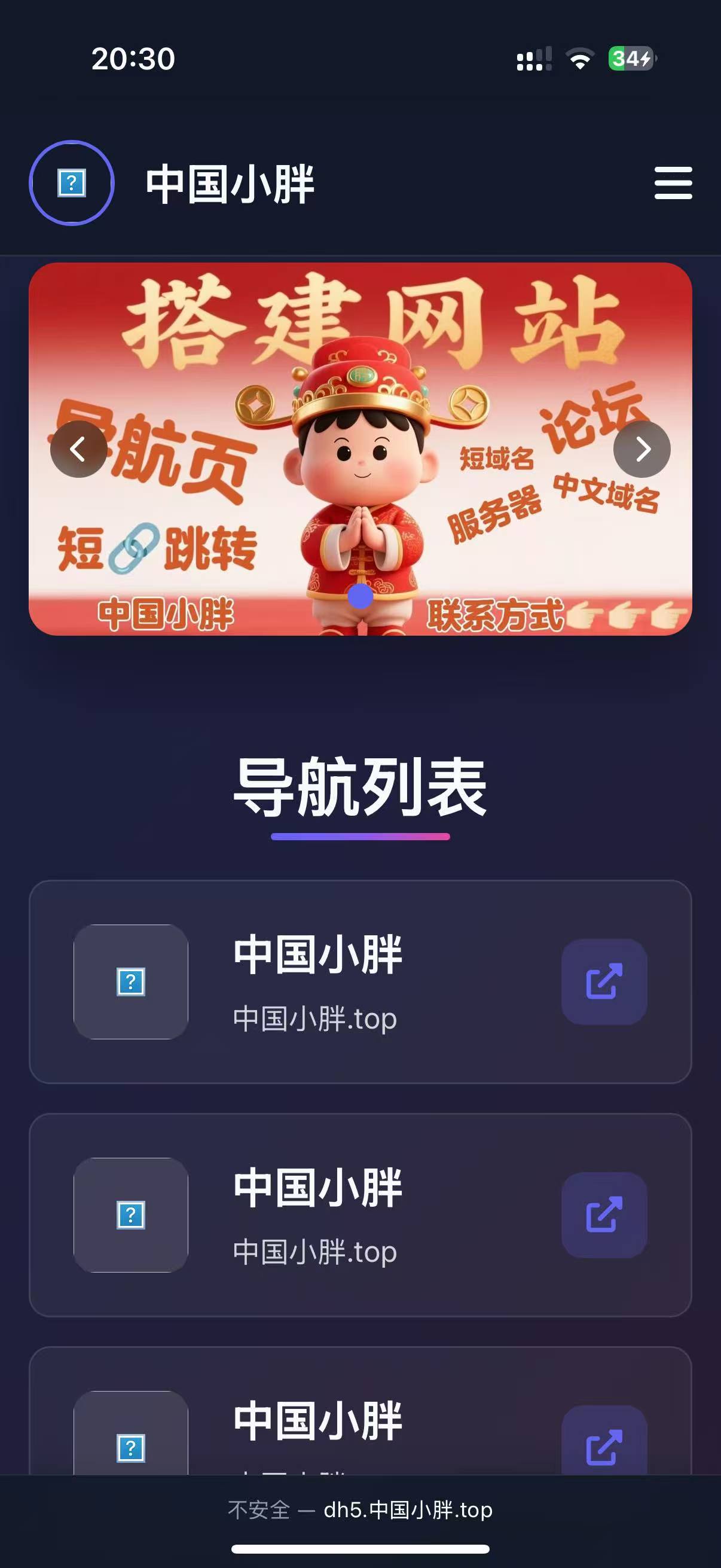Image resolution: width=721 pixels, height=1568 pixels.
Task: Open the first 中国小胖 card in 导航列表
Action: tap(316, 981)
